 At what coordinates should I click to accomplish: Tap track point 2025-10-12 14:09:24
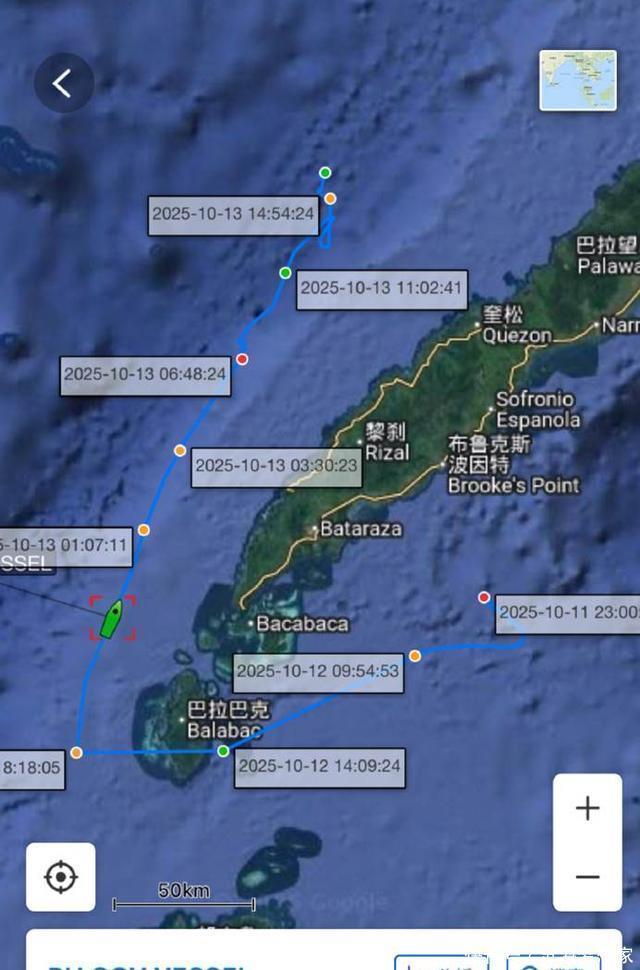point(224,751)
